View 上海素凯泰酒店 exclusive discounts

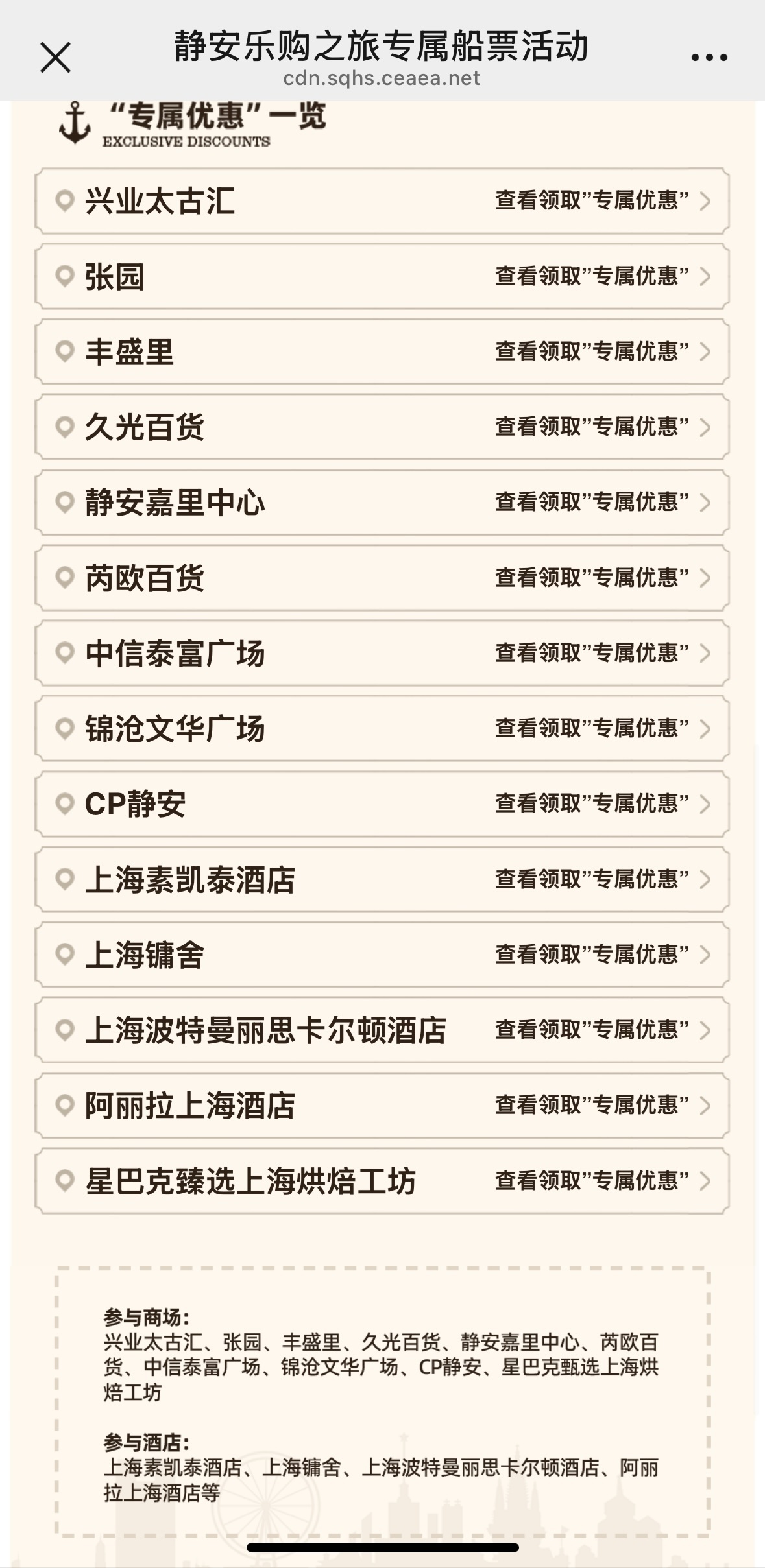382,879
